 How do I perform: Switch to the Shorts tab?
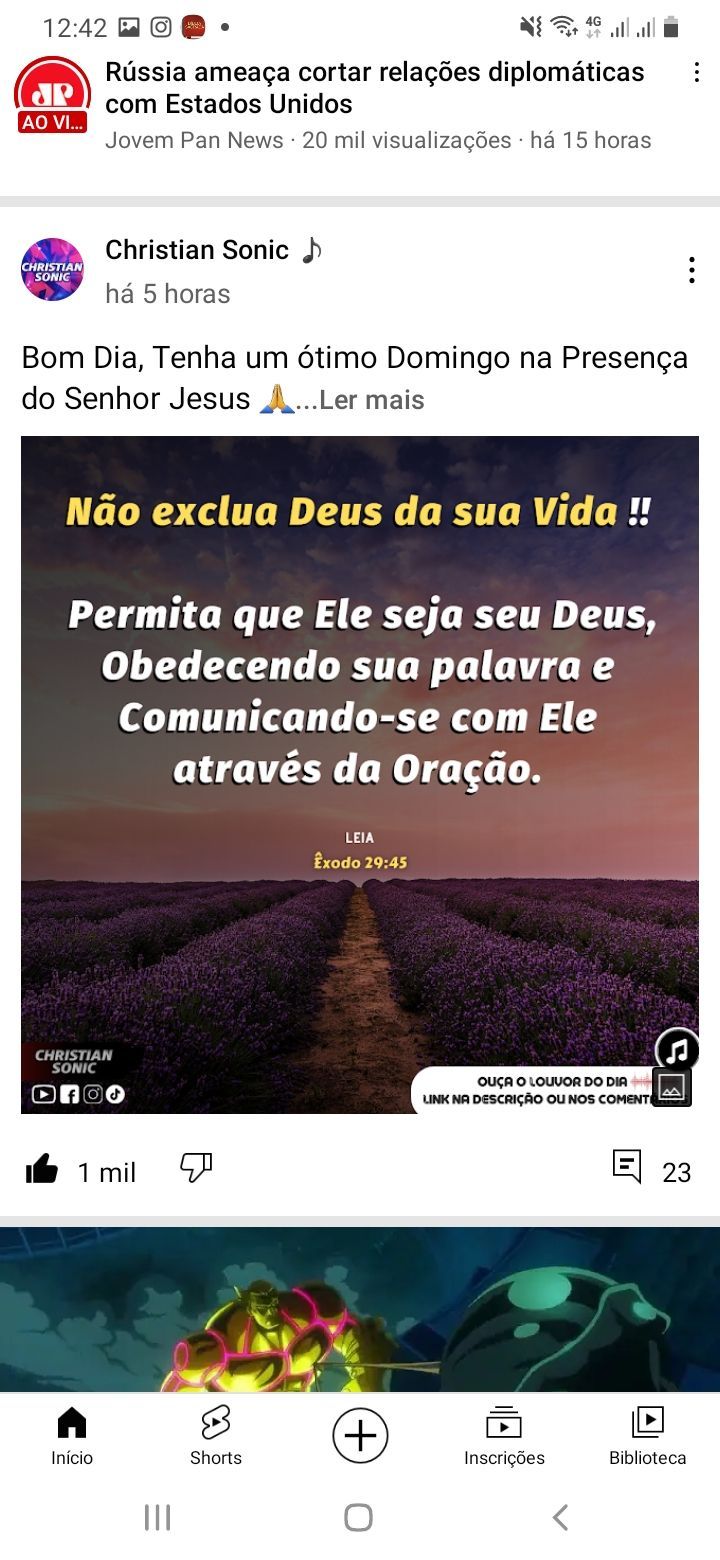coord(216,1435)
